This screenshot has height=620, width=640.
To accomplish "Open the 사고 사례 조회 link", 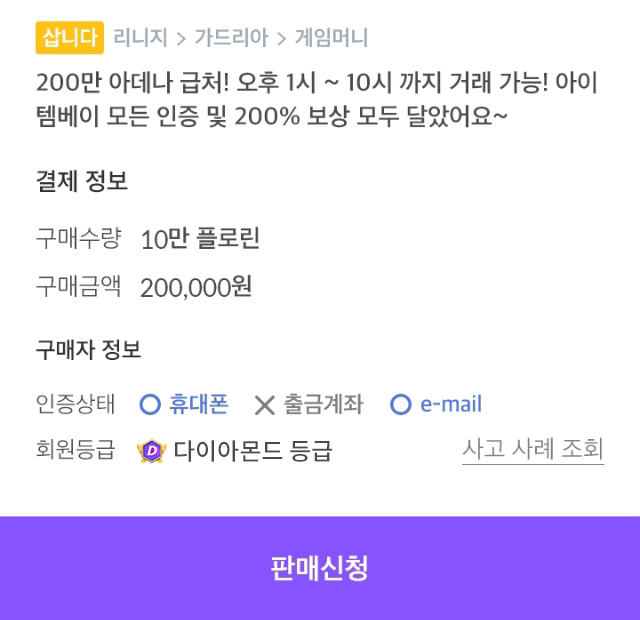I will click(x=532, y=450).
